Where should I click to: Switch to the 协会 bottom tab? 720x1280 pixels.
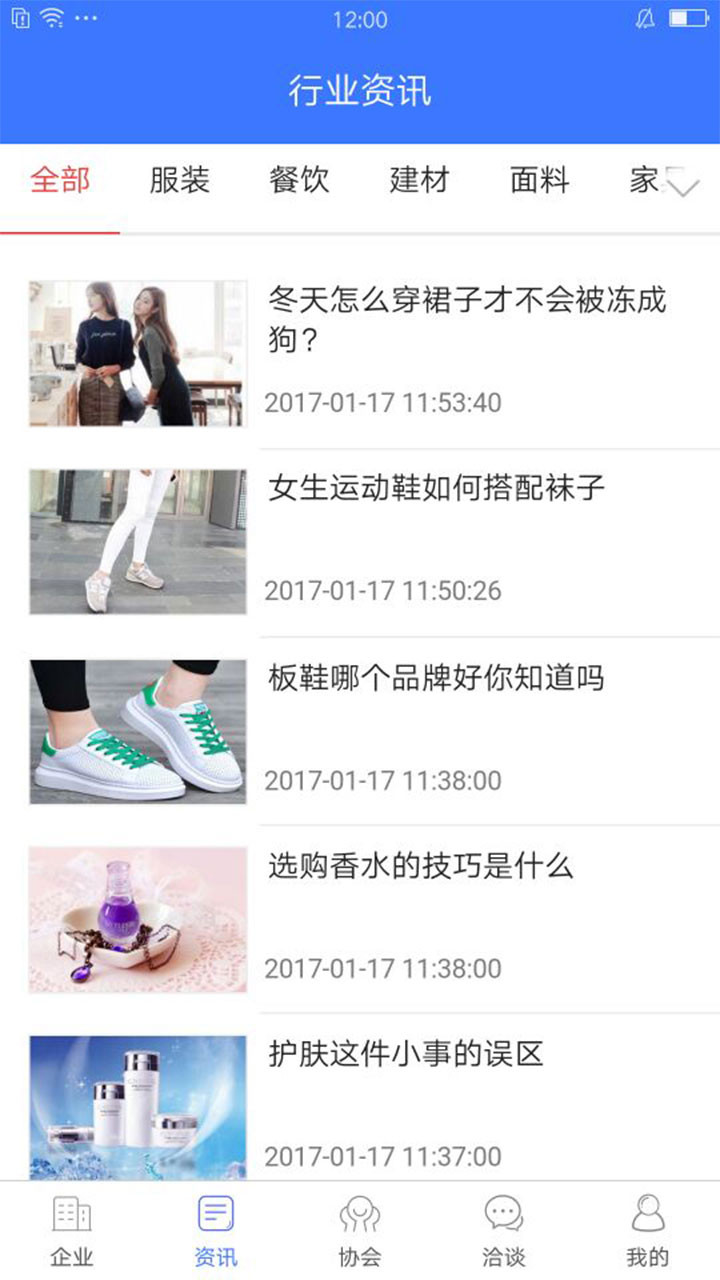(x=360, y=1231)
